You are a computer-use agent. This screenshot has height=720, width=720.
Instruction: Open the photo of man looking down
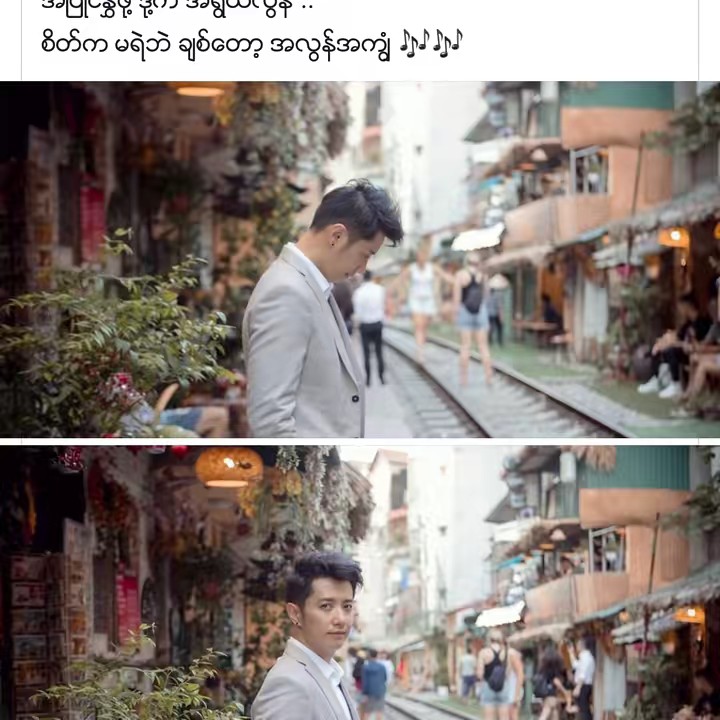(x=360, y=260)
